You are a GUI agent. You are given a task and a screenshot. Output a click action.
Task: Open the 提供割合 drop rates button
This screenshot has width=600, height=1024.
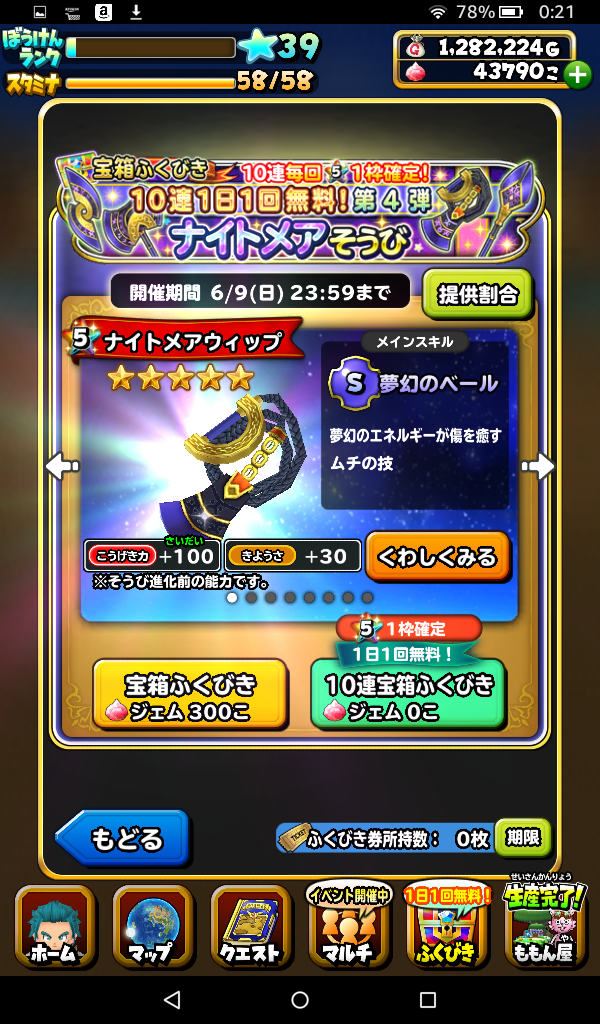click(x=478, y=294)
